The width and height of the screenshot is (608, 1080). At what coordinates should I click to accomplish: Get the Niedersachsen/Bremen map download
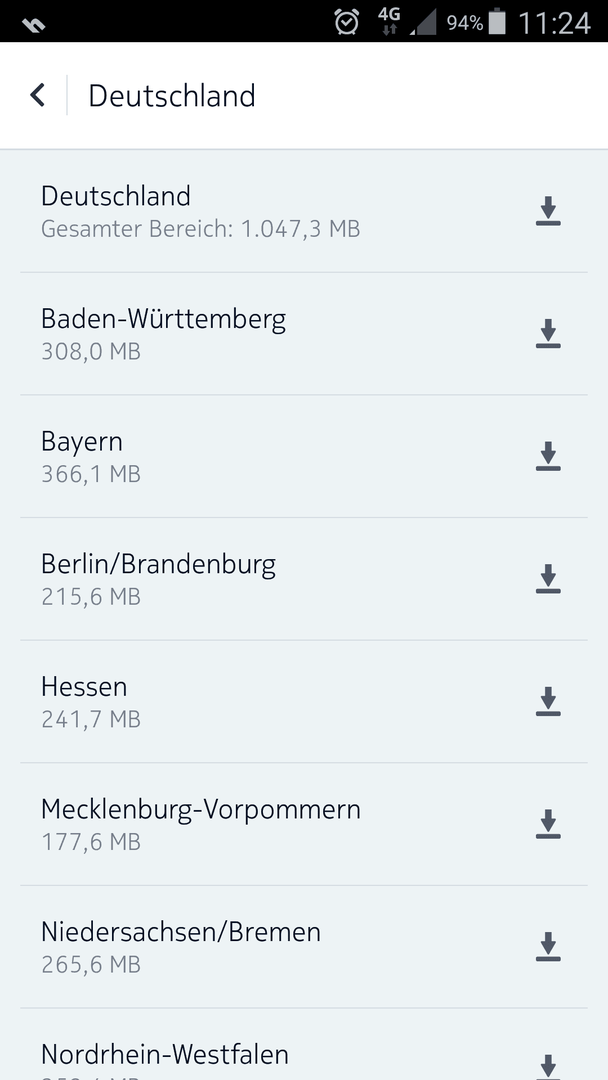pos(548,946)
